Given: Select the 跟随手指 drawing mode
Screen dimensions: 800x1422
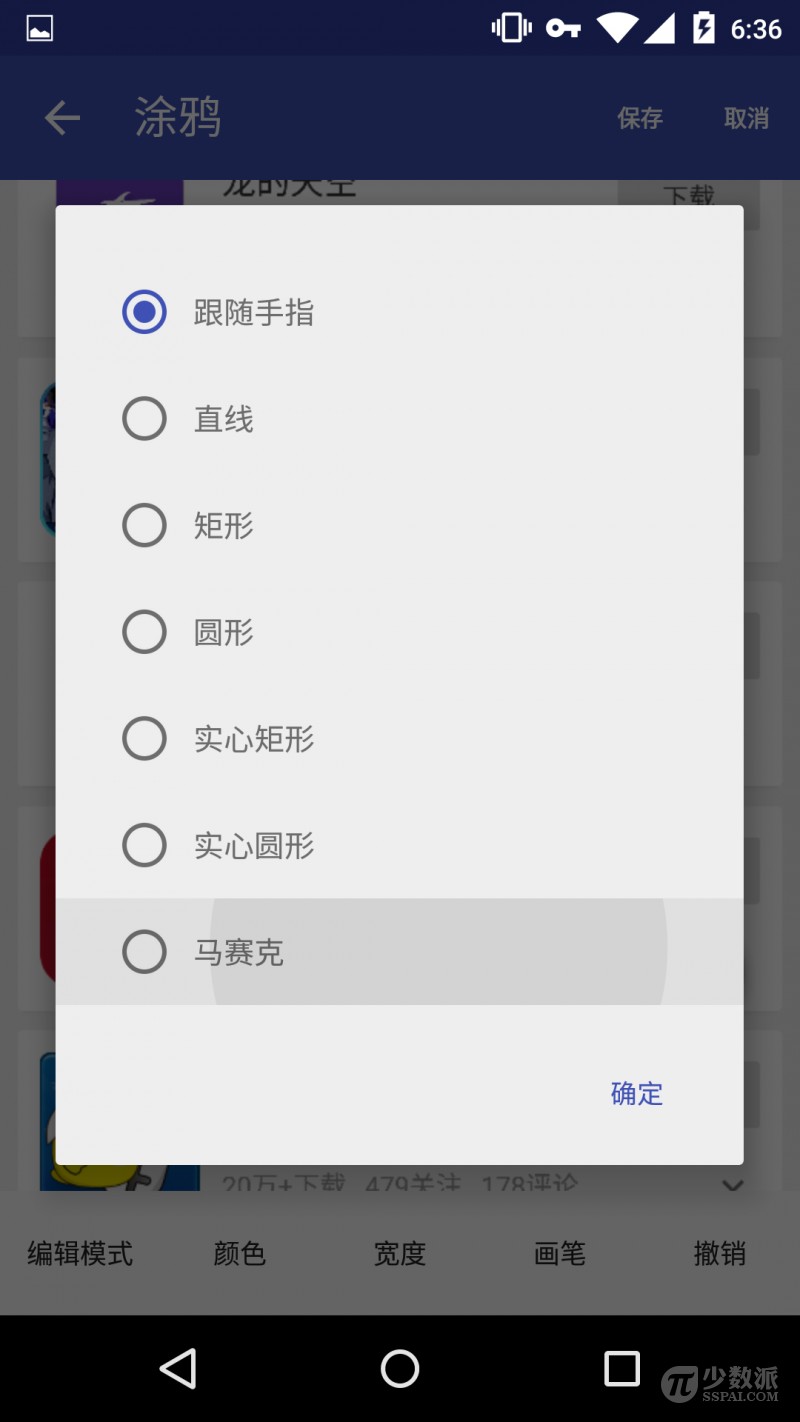Looking at the screenshot, I should 144,311.
